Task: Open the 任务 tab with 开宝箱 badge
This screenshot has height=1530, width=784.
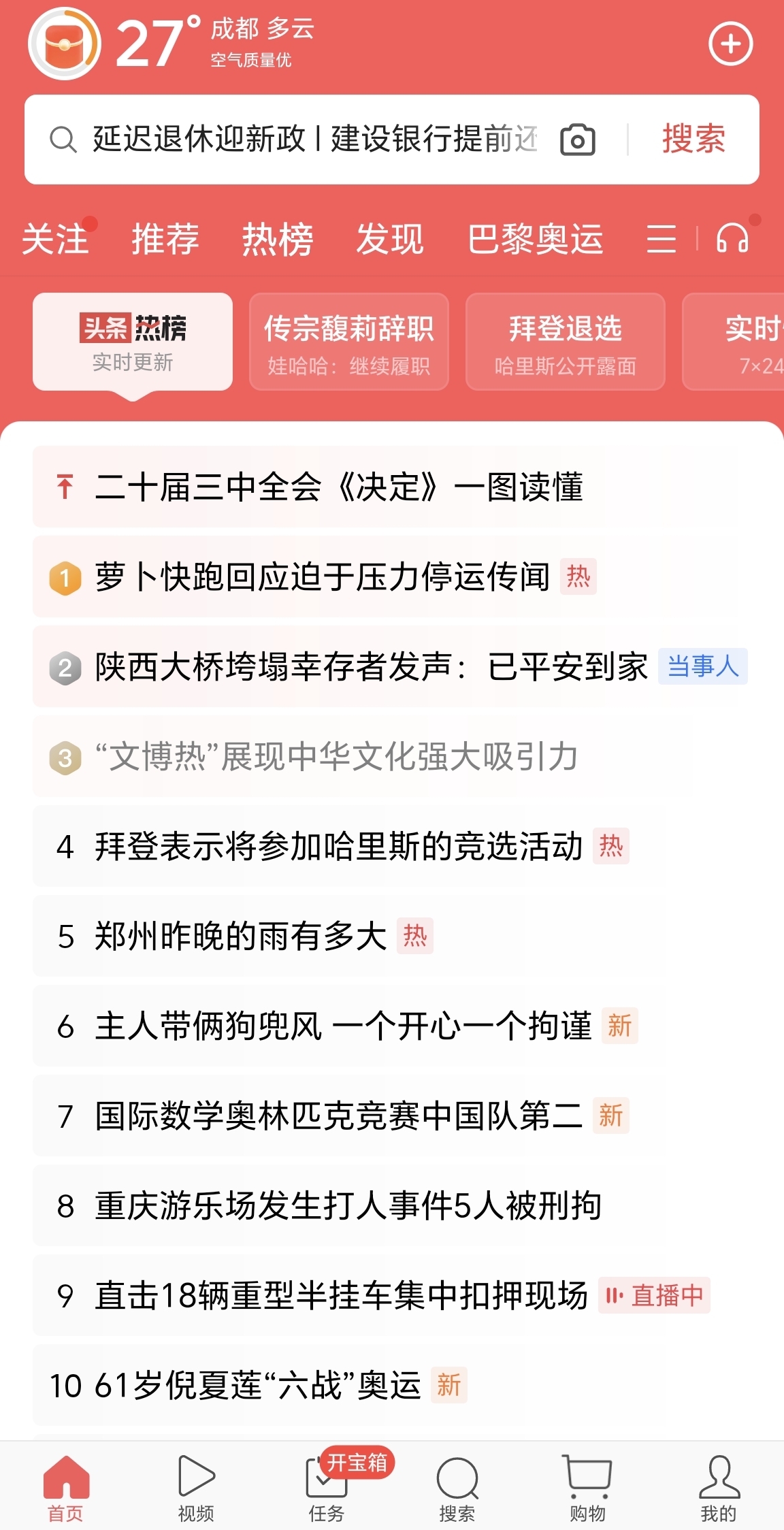Action: tap(327, 1488)
